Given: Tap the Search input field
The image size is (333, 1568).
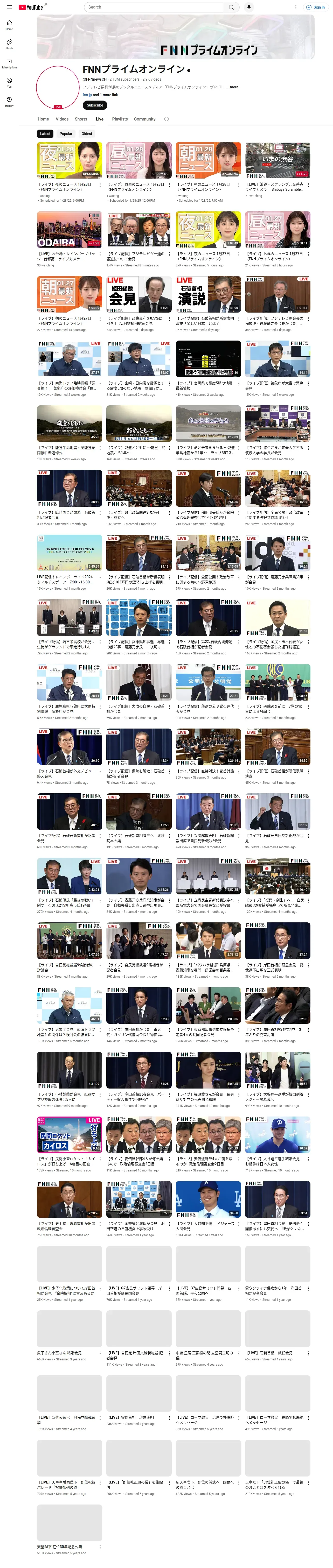Looking at the screenshot, I should click(154, 7).
